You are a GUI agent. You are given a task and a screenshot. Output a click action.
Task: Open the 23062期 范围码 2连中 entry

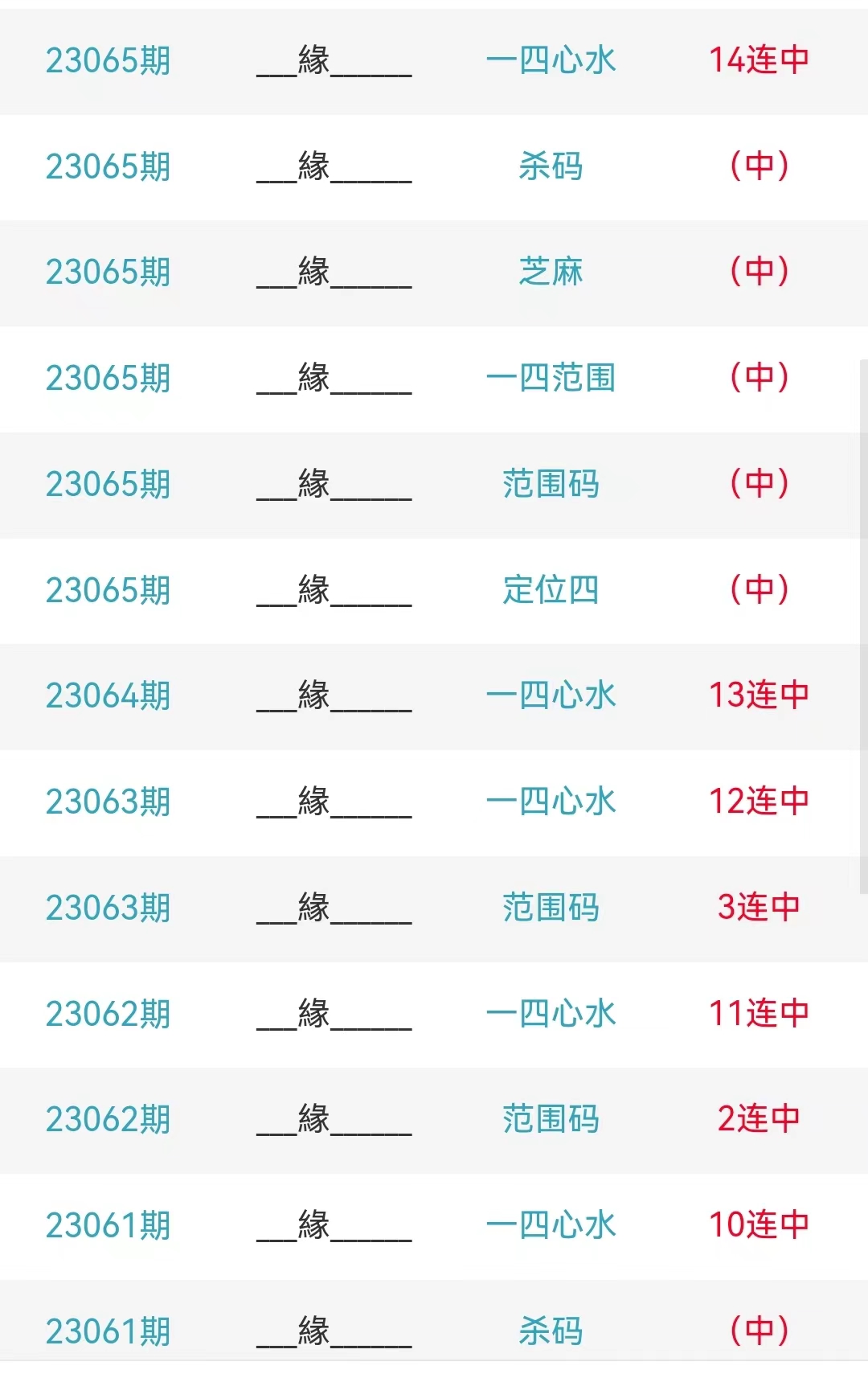[x=551, y=1119]
